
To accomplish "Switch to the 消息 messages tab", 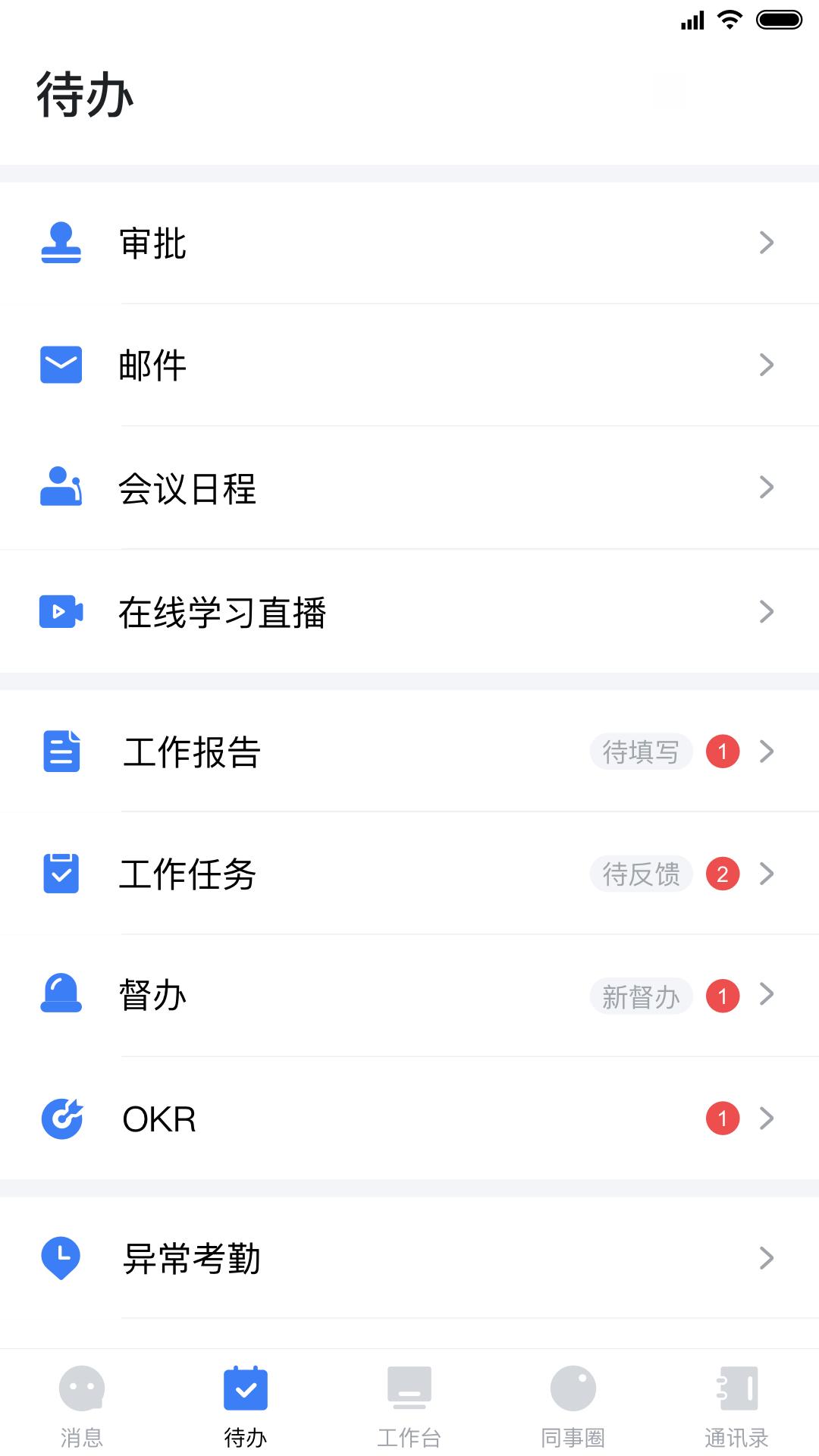I will click(82, 1404).
